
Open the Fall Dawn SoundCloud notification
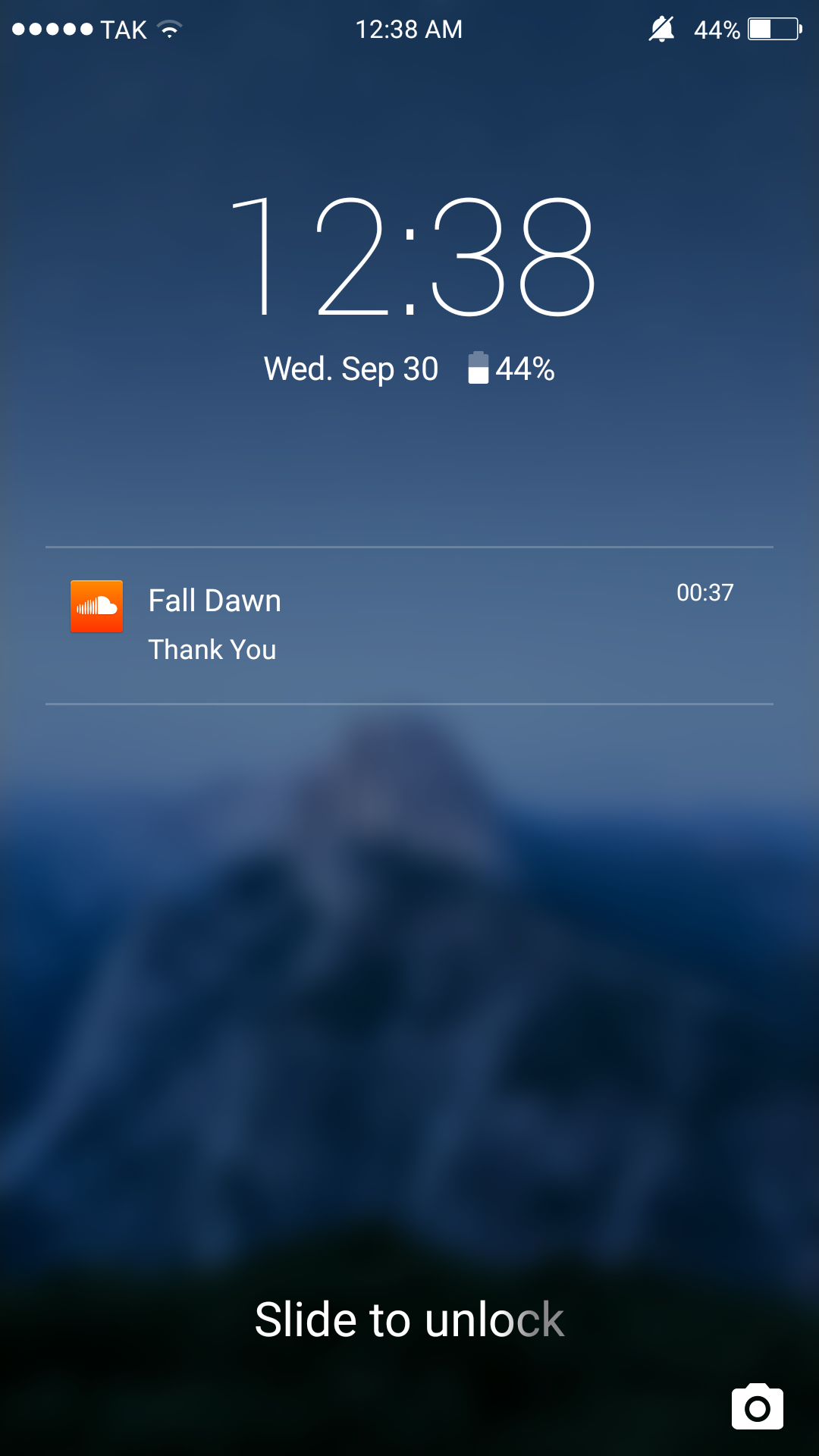pos(408,625)
